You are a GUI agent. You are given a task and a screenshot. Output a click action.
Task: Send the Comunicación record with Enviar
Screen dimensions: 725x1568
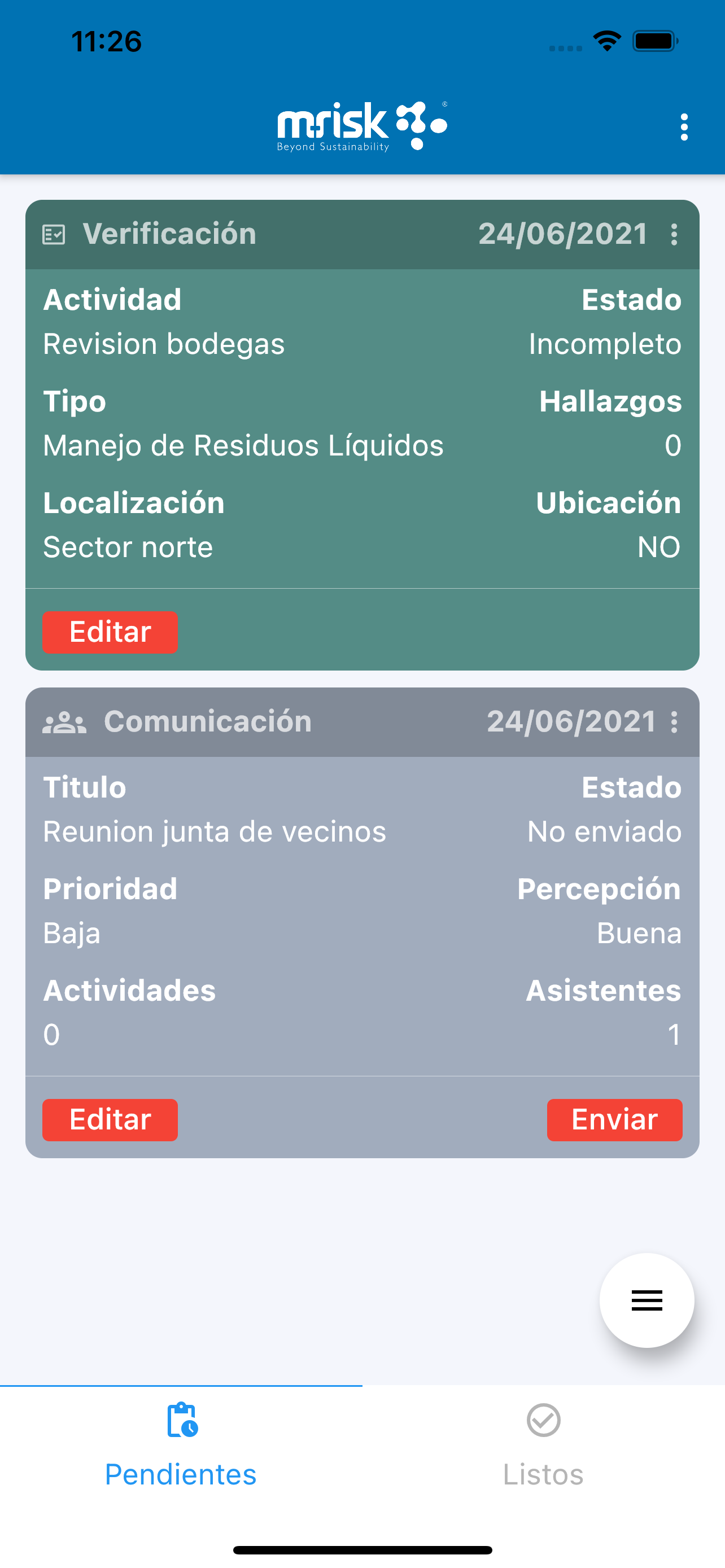pyautogui.click(x=614, y=1119)
